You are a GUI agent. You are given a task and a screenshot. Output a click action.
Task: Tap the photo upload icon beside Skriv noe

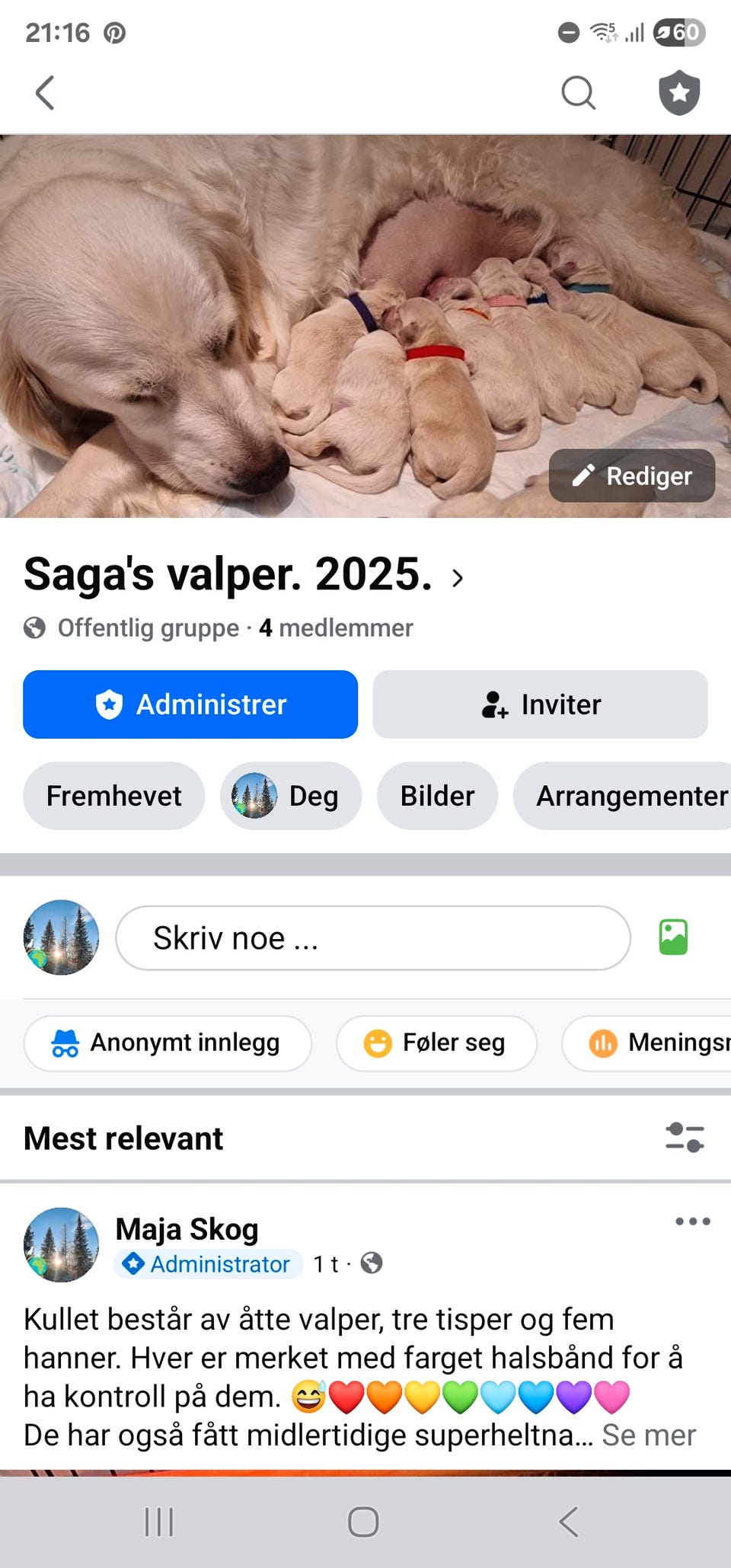pos(673,937)
